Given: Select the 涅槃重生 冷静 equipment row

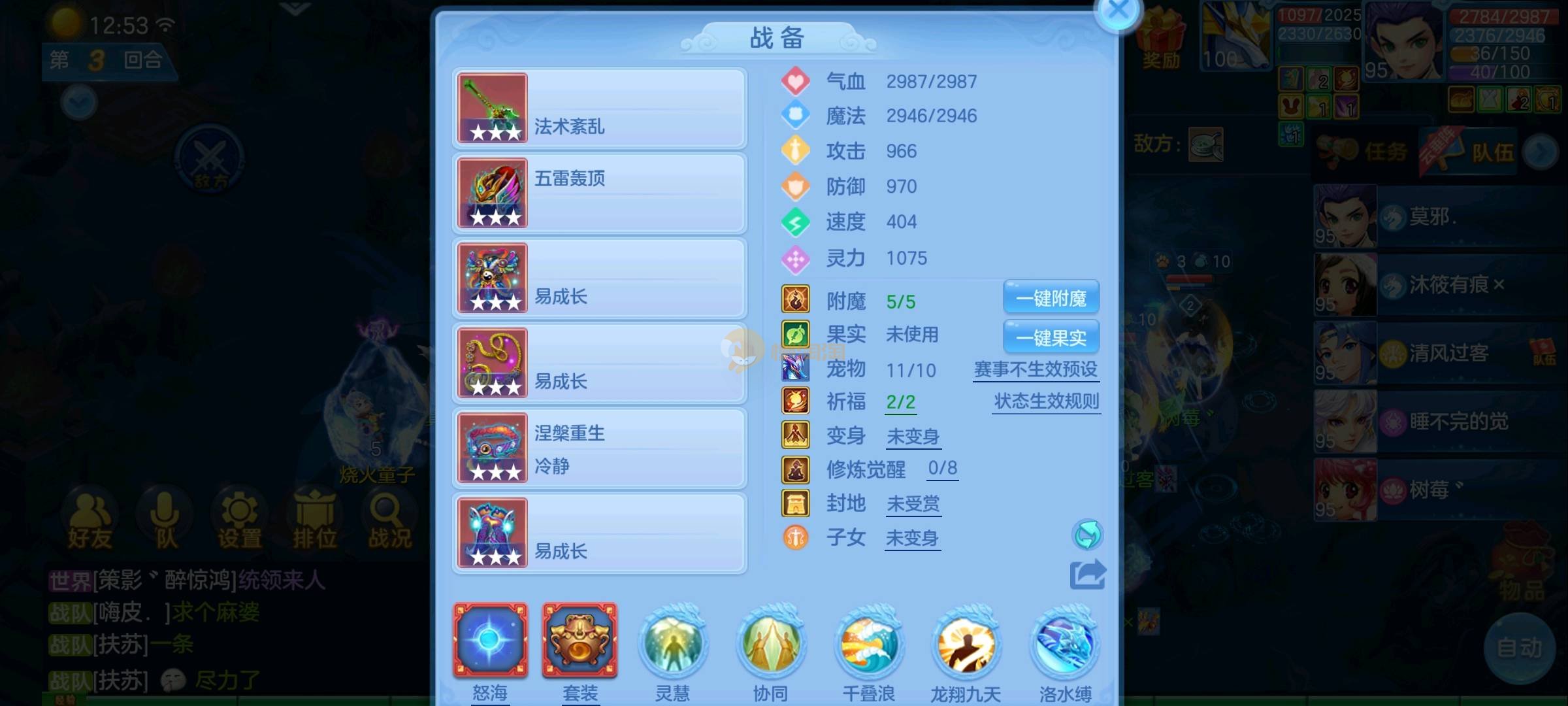Looking at the screenshot, I should coord(600,448).
